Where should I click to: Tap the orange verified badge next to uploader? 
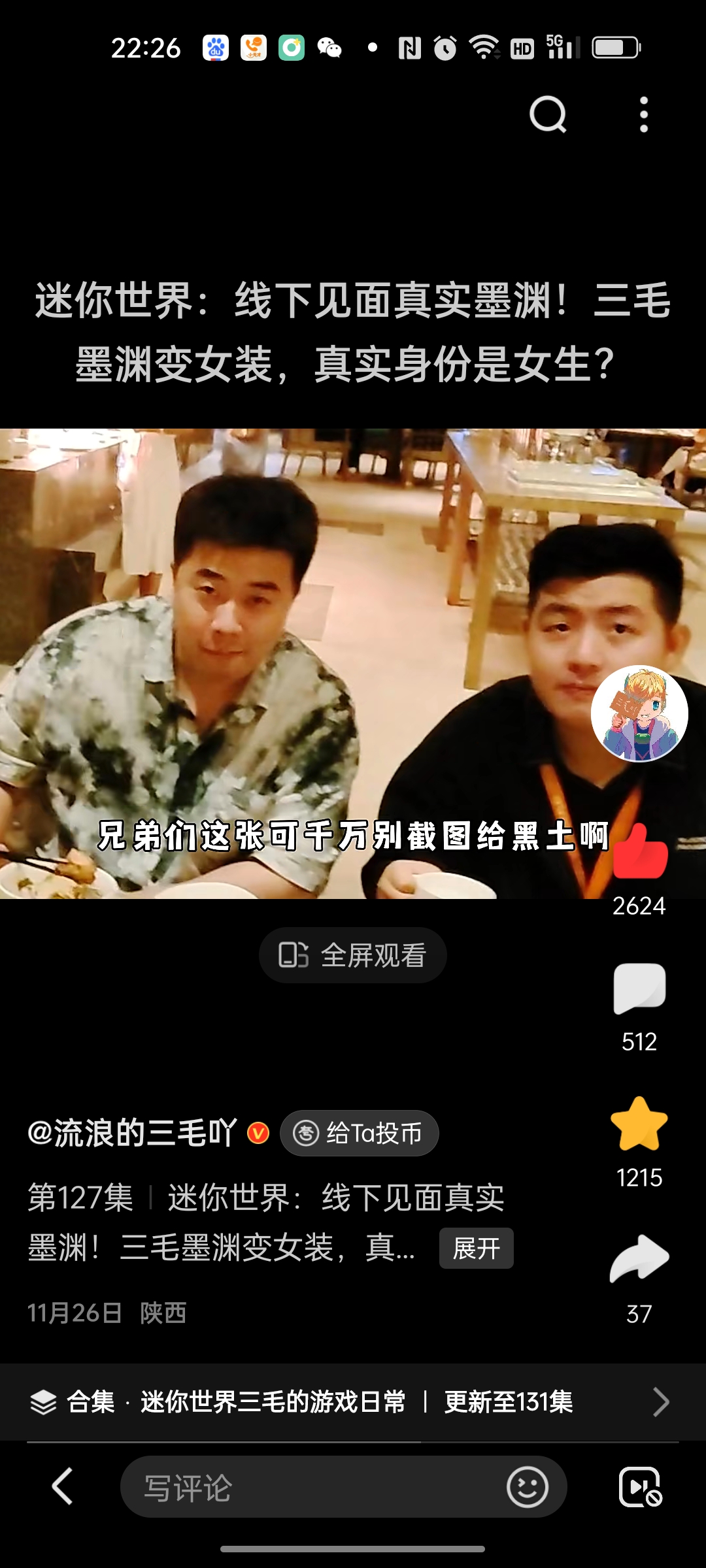coord(260,1132)
